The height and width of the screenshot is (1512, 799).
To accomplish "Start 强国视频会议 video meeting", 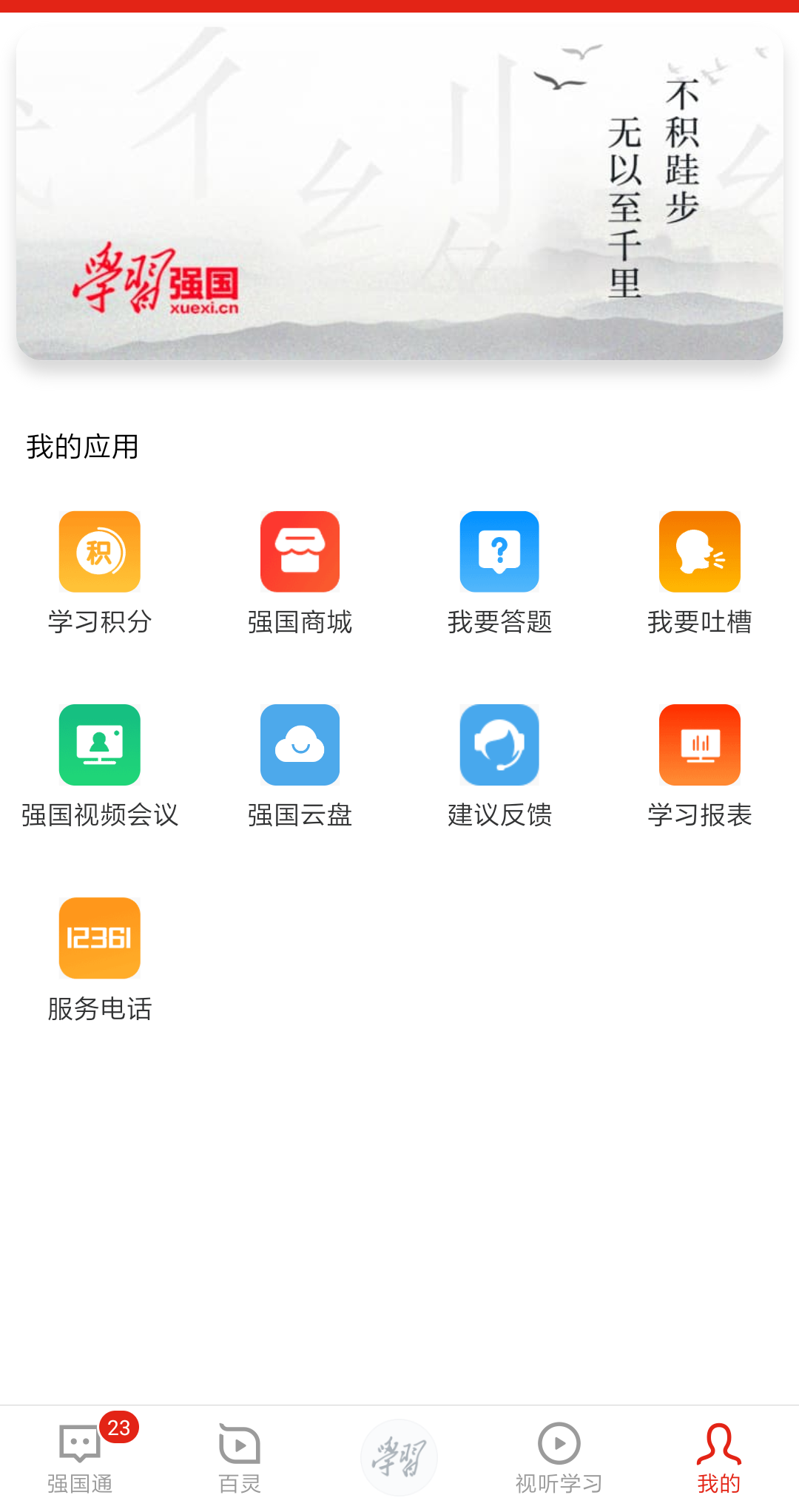I will tap(100, 745).
